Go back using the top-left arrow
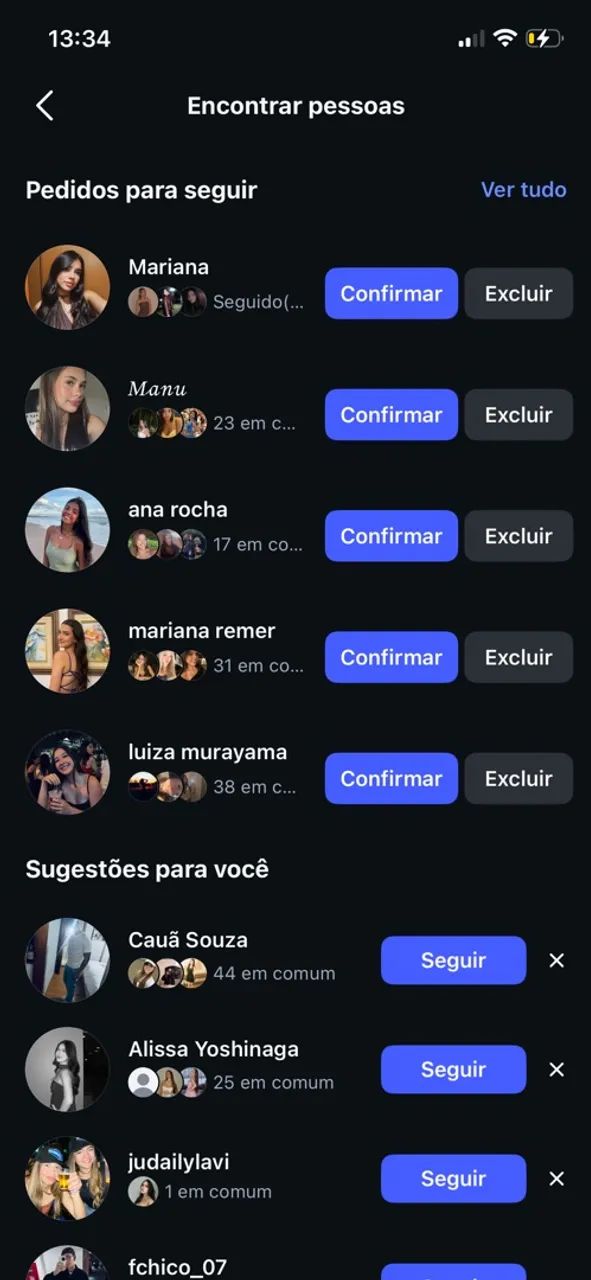 44,106
